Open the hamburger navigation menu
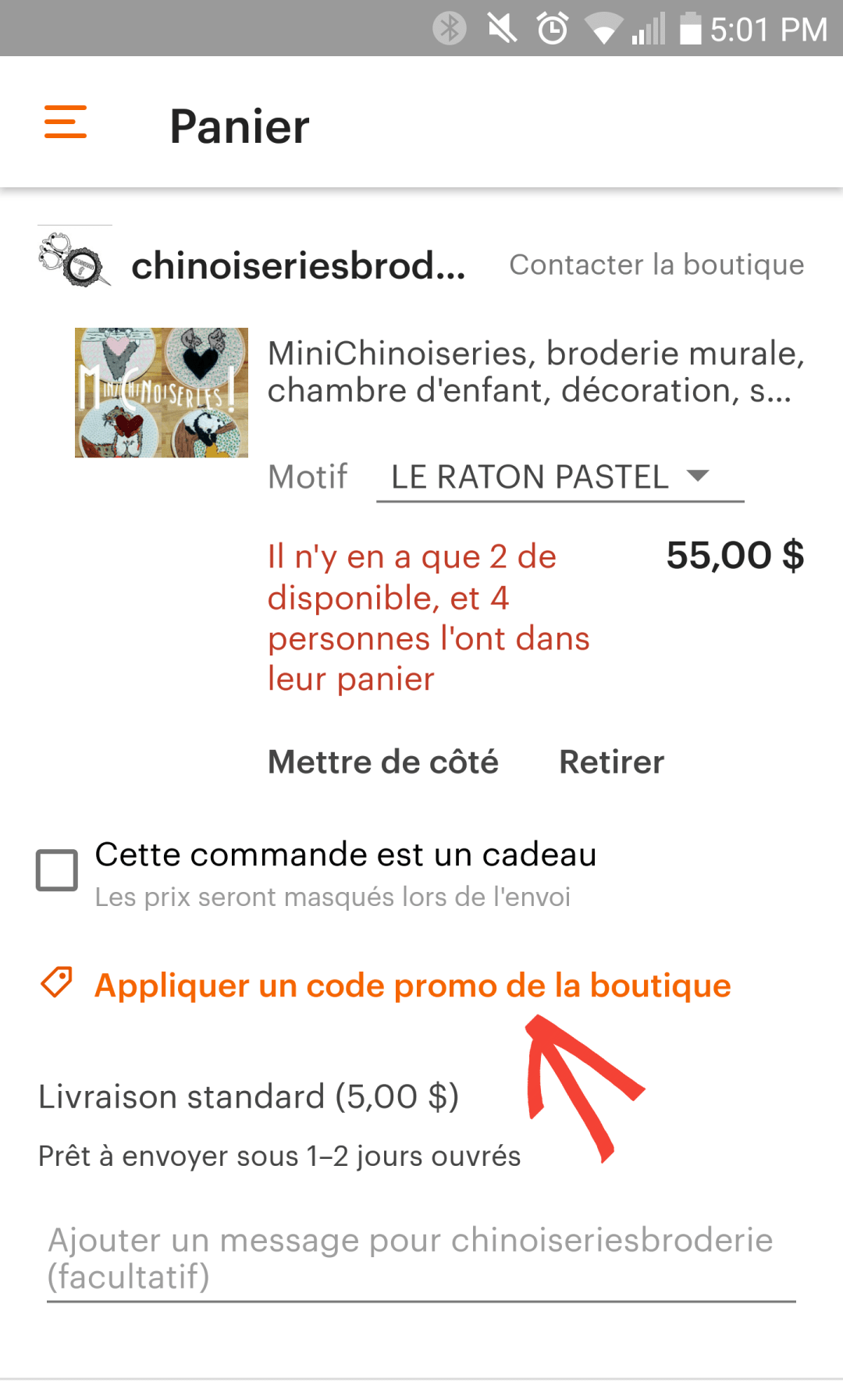The height and width of the screenshot is (1400, 843). (66, 123)
